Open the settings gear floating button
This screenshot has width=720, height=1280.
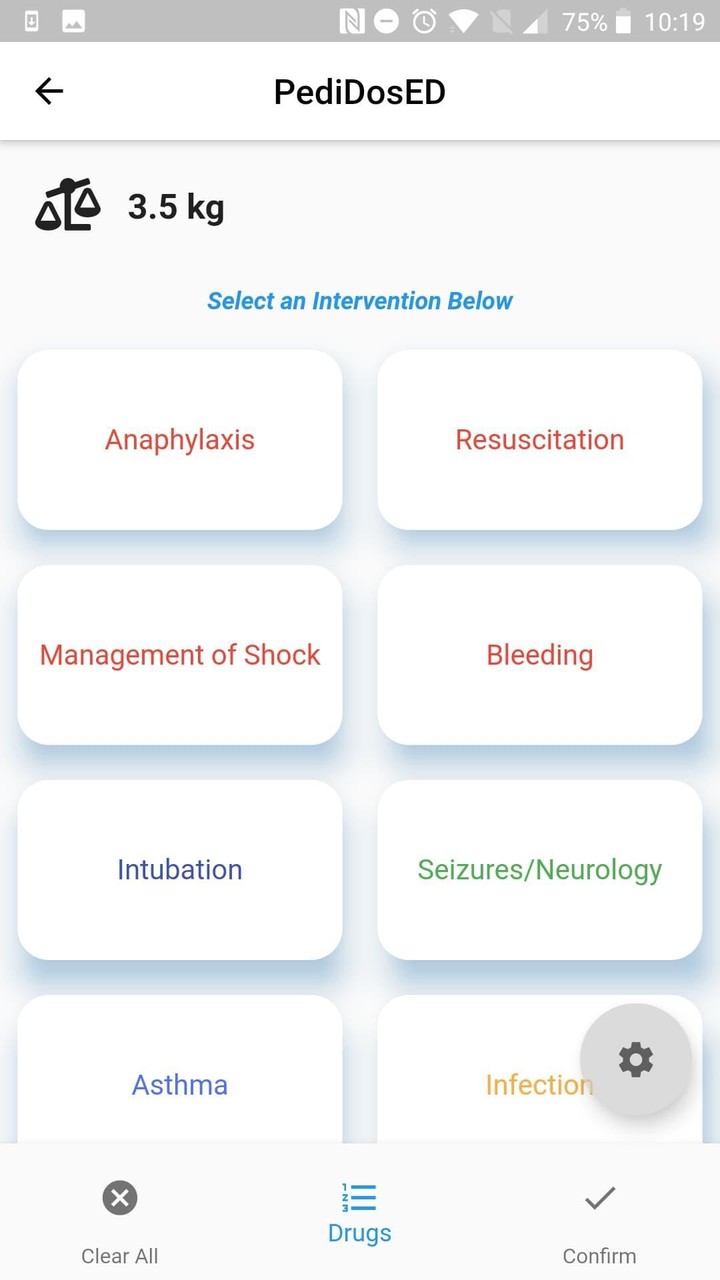[x=636, y=1060]
